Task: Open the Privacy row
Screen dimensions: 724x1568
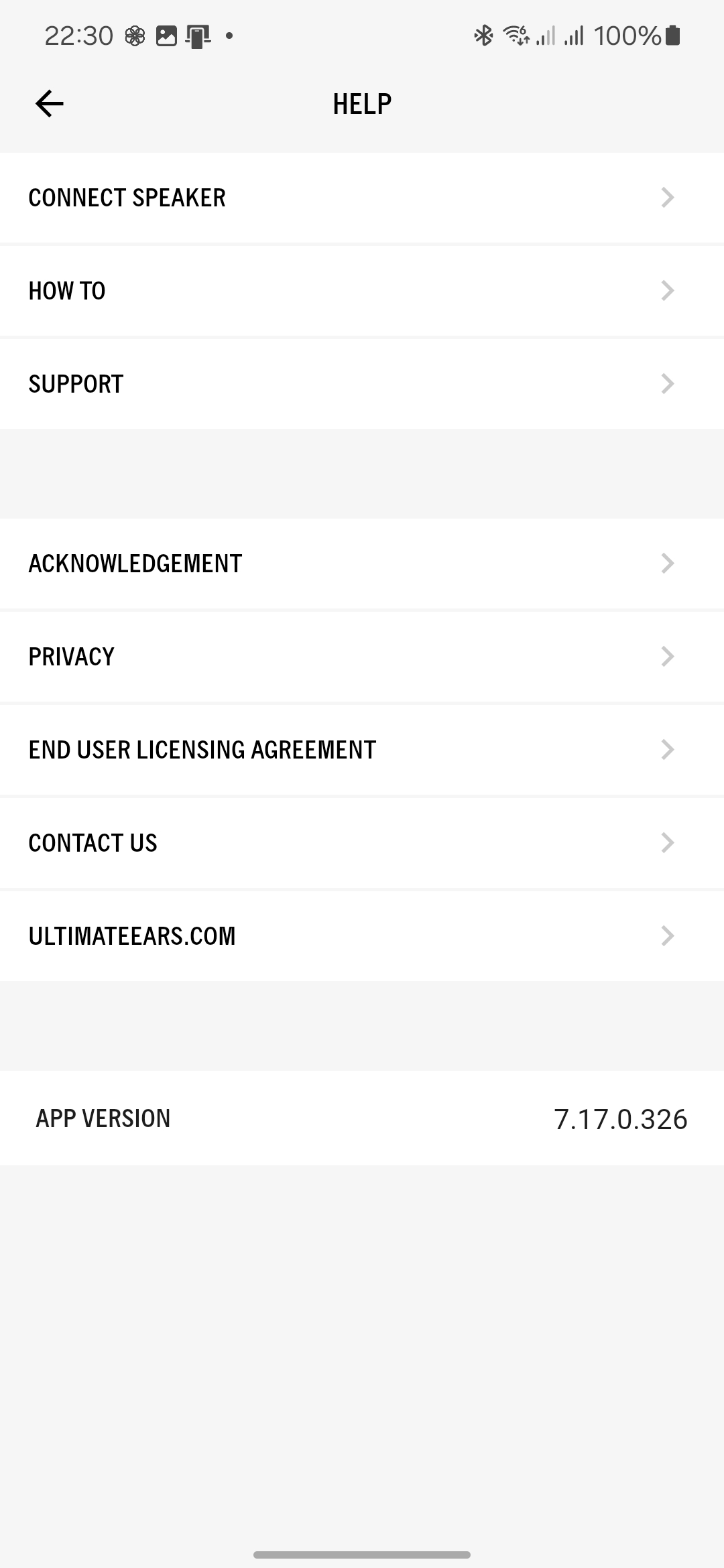Action: pyautogui.click(x=362, y=657)
